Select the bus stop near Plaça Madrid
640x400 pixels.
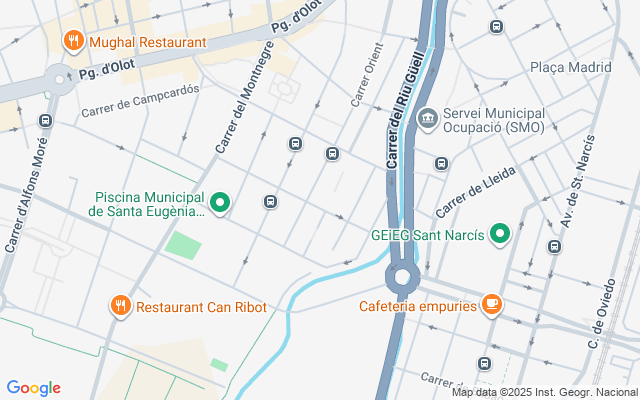pos(496,27)
